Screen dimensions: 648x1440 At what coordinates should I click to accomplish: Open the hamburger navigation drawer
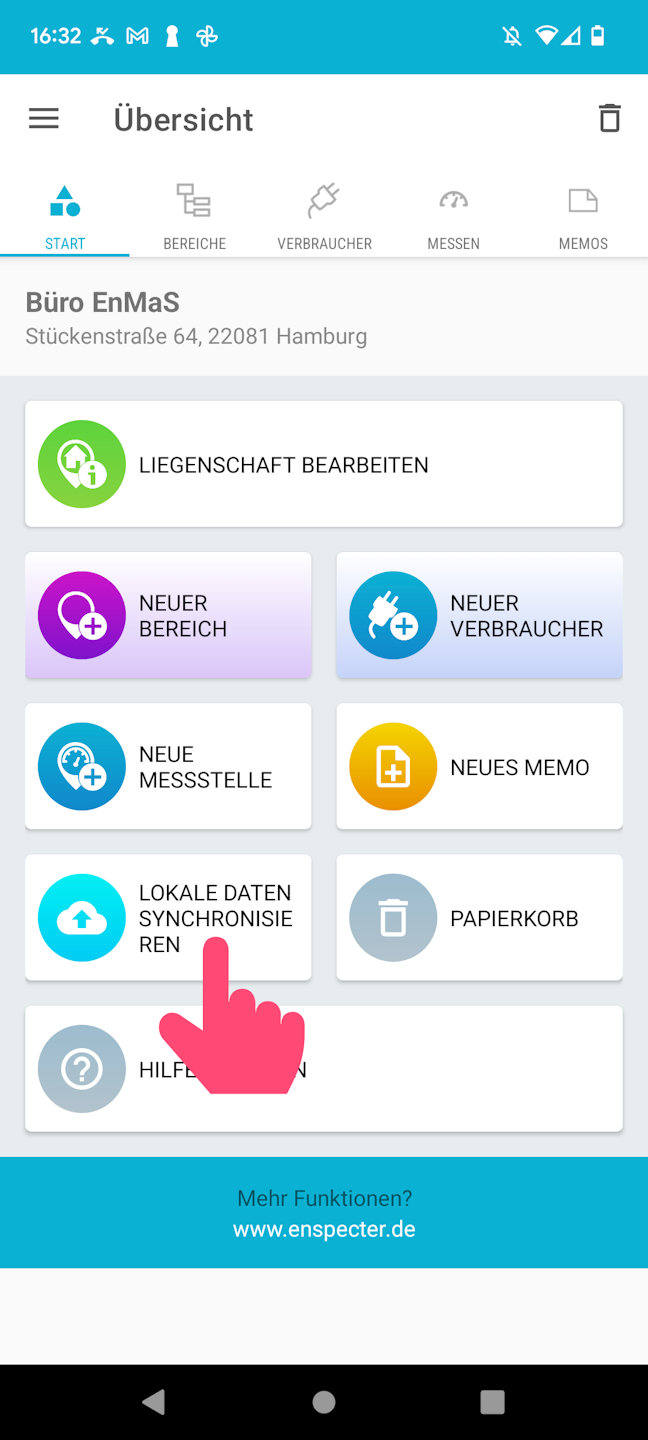tap(44, 119)
